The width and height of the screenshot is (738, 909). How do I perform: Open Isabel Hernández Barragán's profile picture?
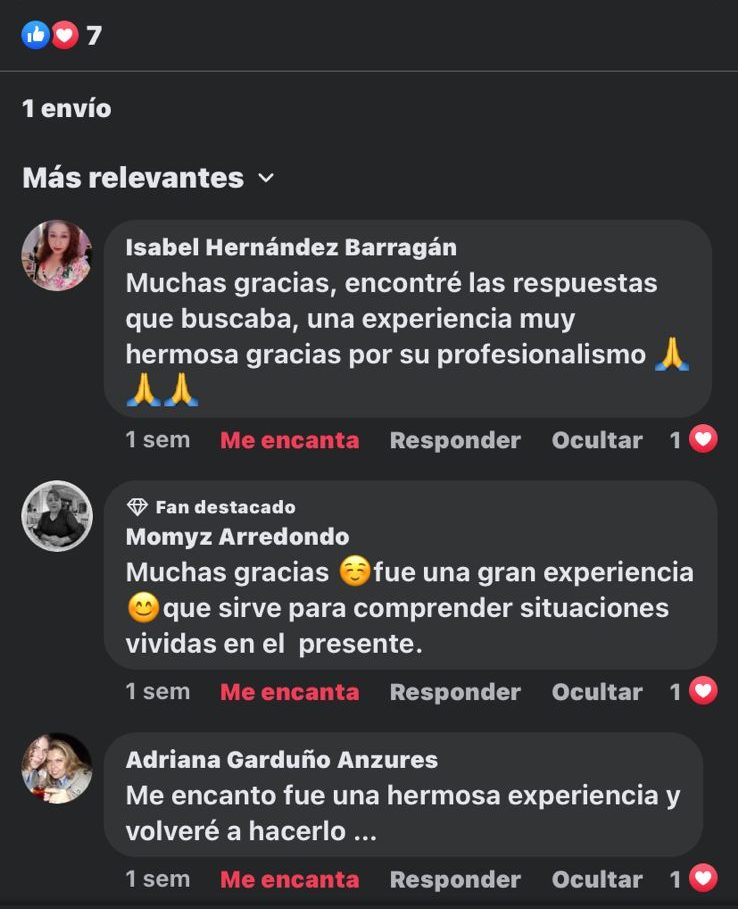coord(57,256)
